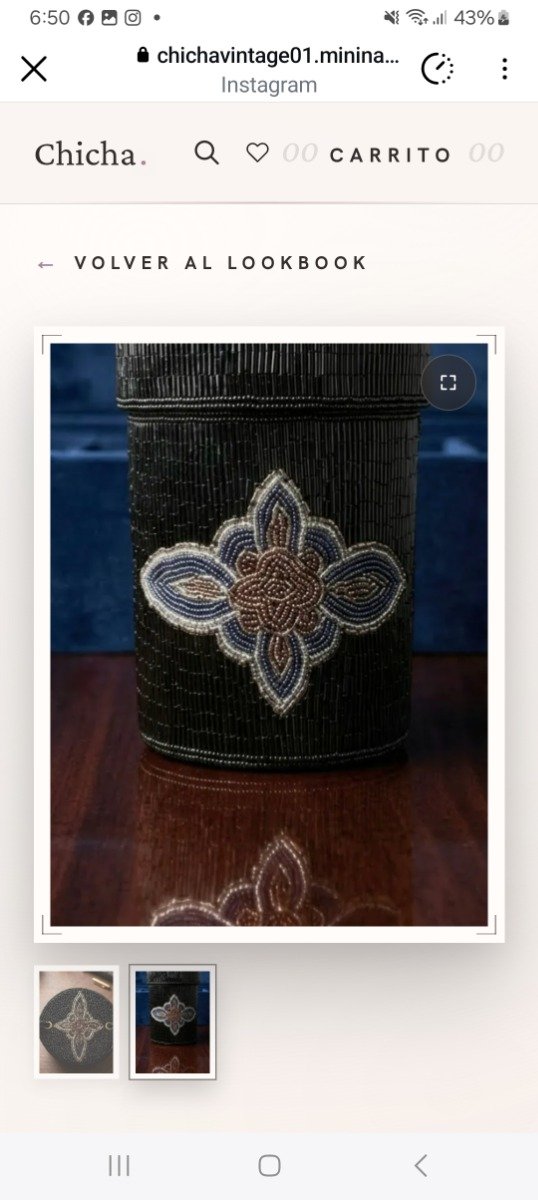Image resolution: width=538 pixels, height=1200 pixels.
Task: Open the main beaded box product image
Action: 269,635
